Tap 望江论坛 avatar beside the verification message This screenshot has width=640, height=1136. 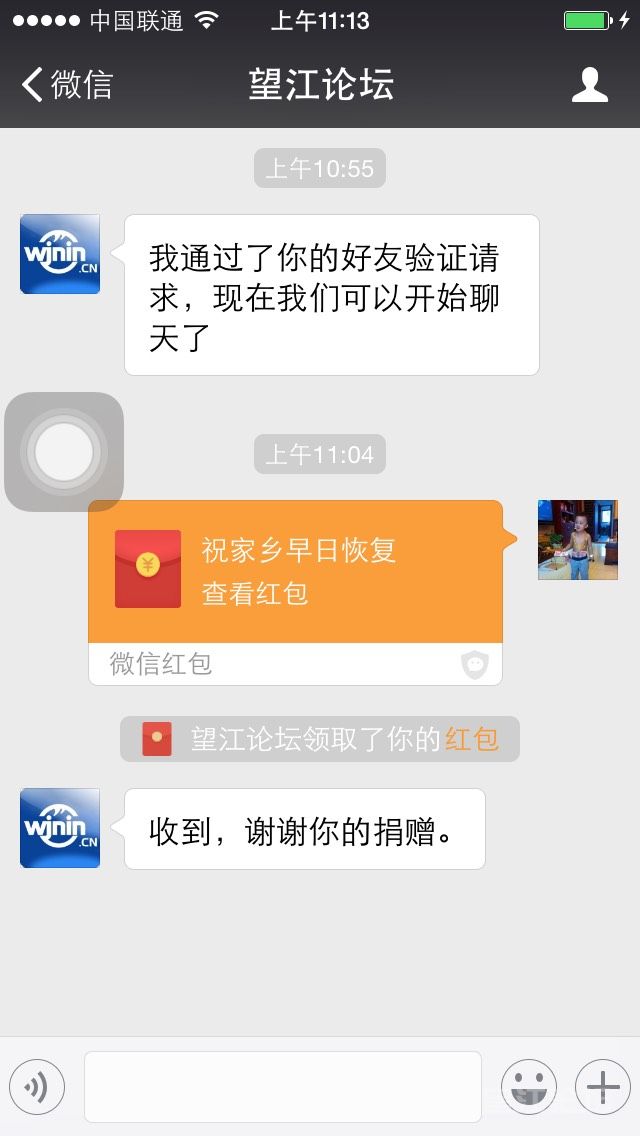tap(60, 254)
